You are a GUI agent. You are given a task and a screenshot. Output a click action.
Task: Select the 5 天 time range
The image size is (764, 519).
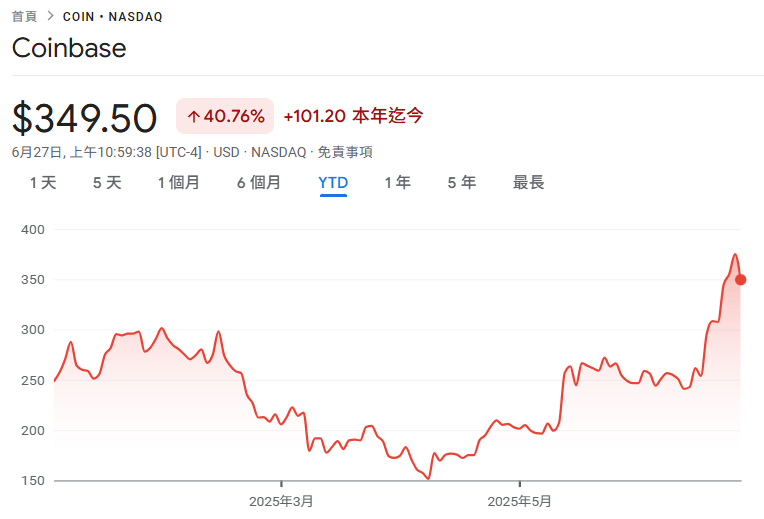click(x=107, y=183)
